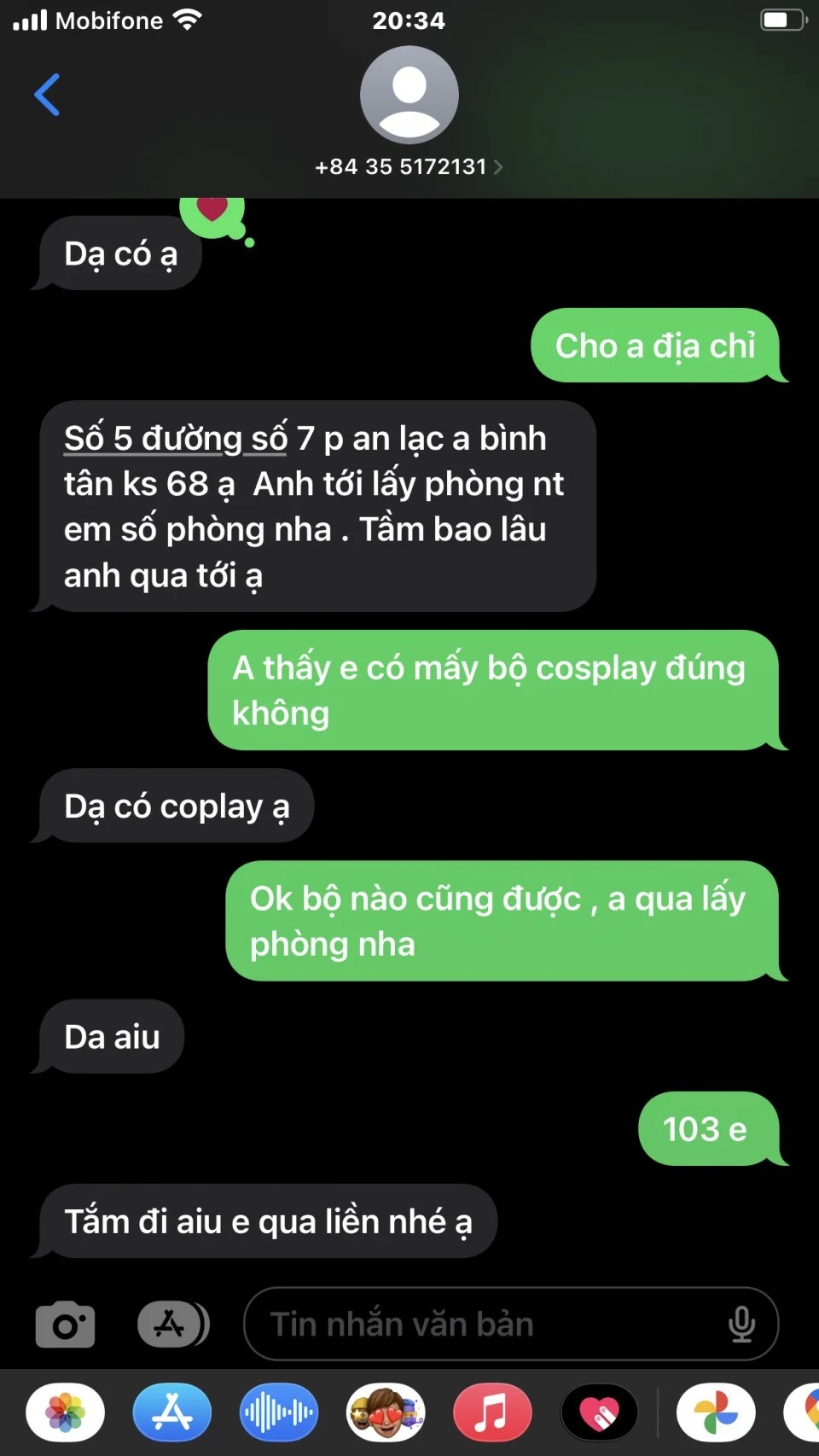Viewport: 819px width, 1456px height.
Task: Open the audio messages waveform app
Action: (279, 1413)
